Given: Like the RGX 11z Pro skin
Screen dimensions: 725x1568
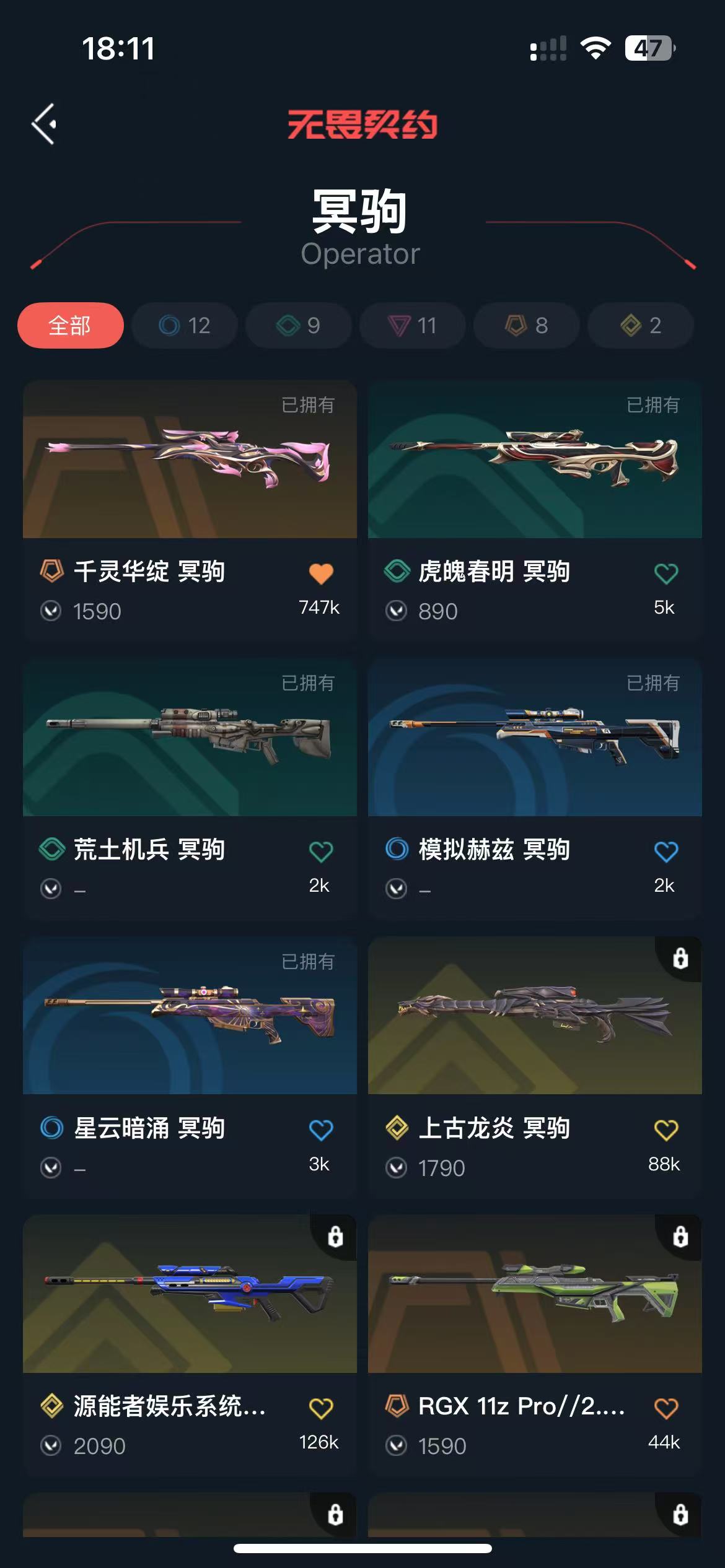Looking at the screenshot, I should pos(666,1408).
